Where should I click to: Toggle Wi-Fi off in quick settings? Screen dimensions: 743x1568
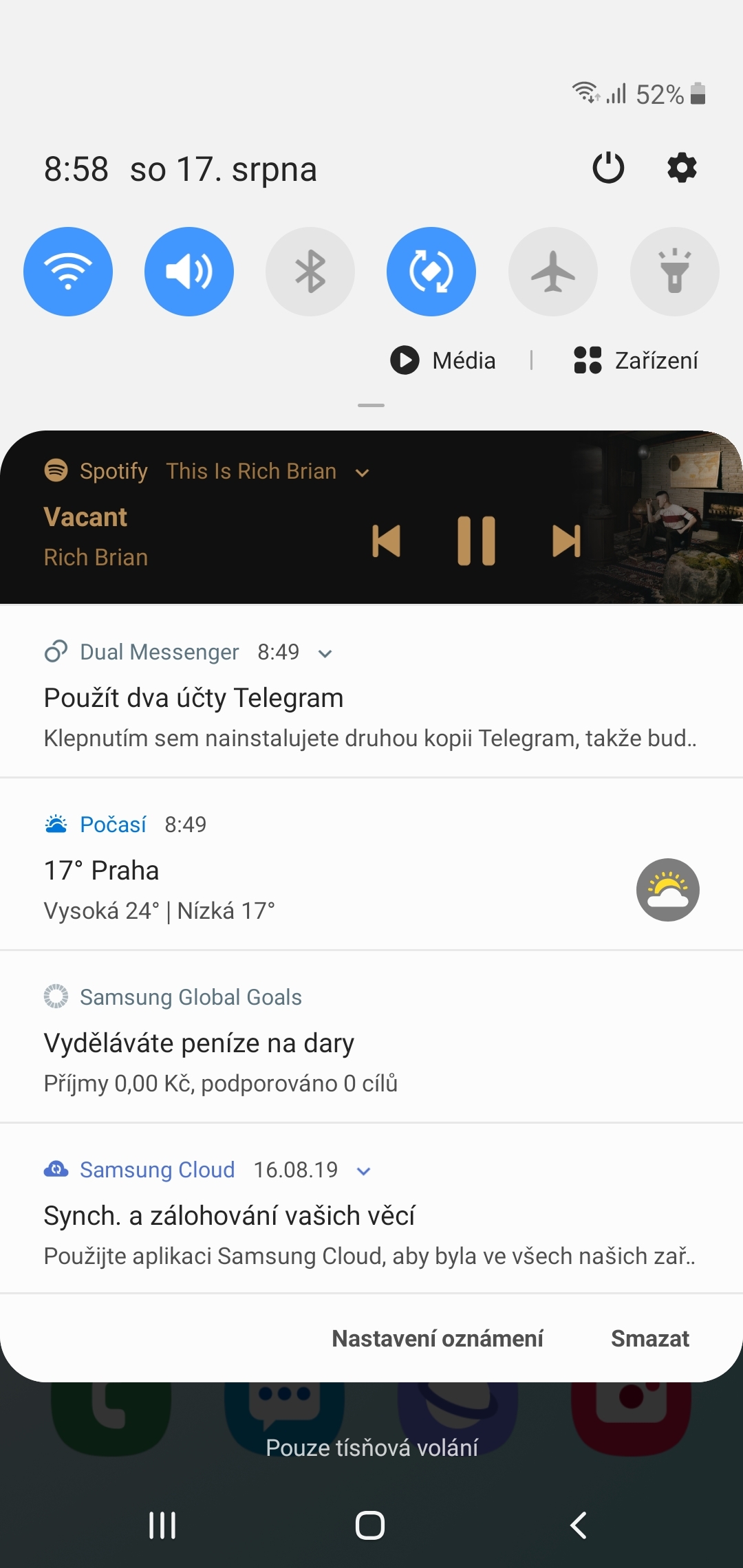click(67, 271)
